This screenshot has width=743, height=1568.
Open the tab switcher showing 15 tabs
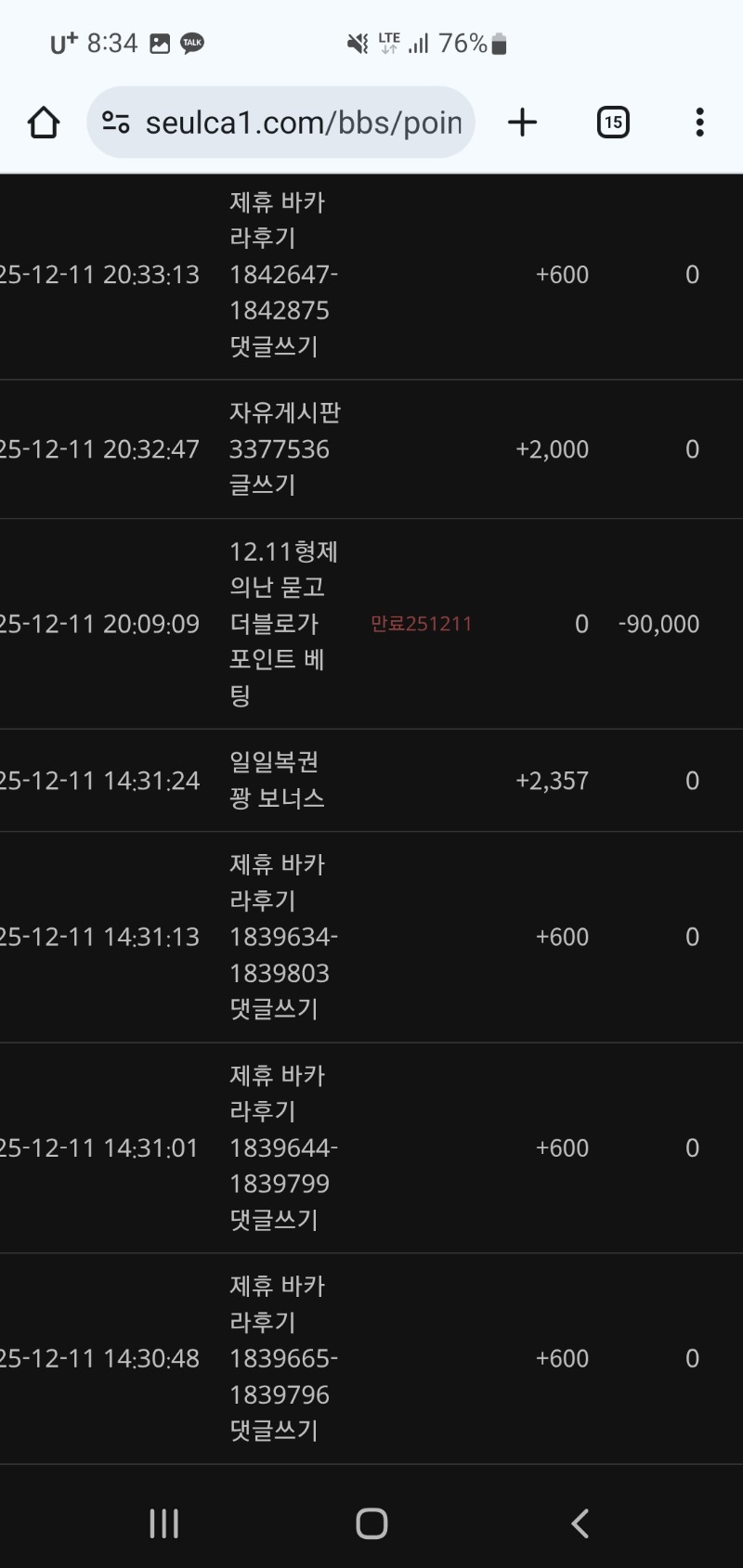tap(612, 122)
